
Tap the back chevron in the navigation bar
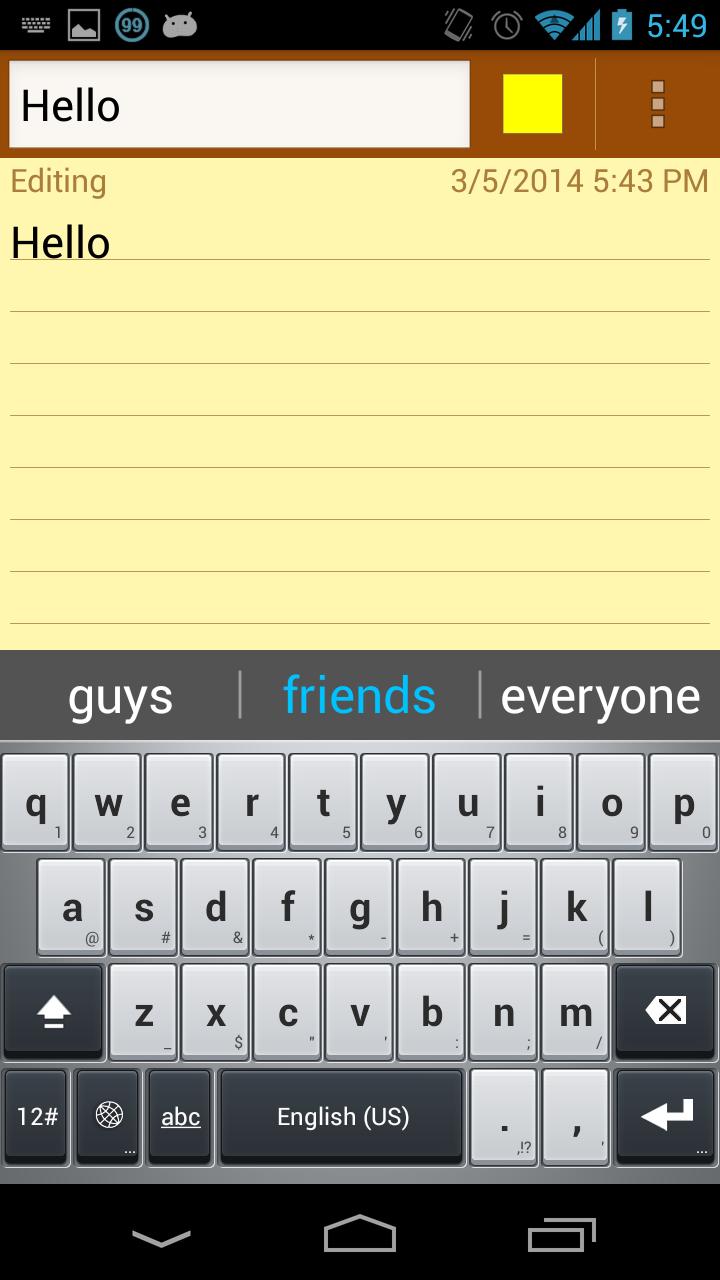click(x=162, y=1237)
